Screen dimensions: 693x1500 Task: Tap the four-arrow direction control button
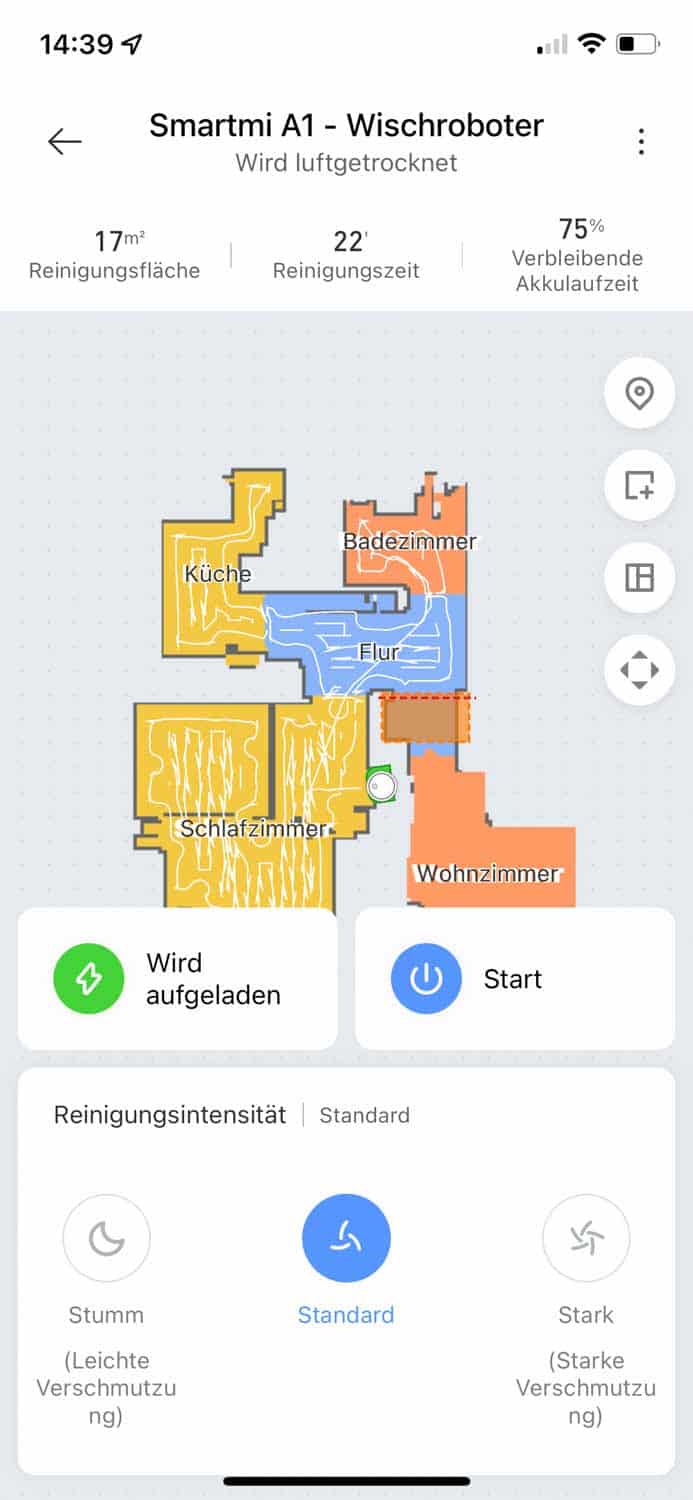pos(639,670)
